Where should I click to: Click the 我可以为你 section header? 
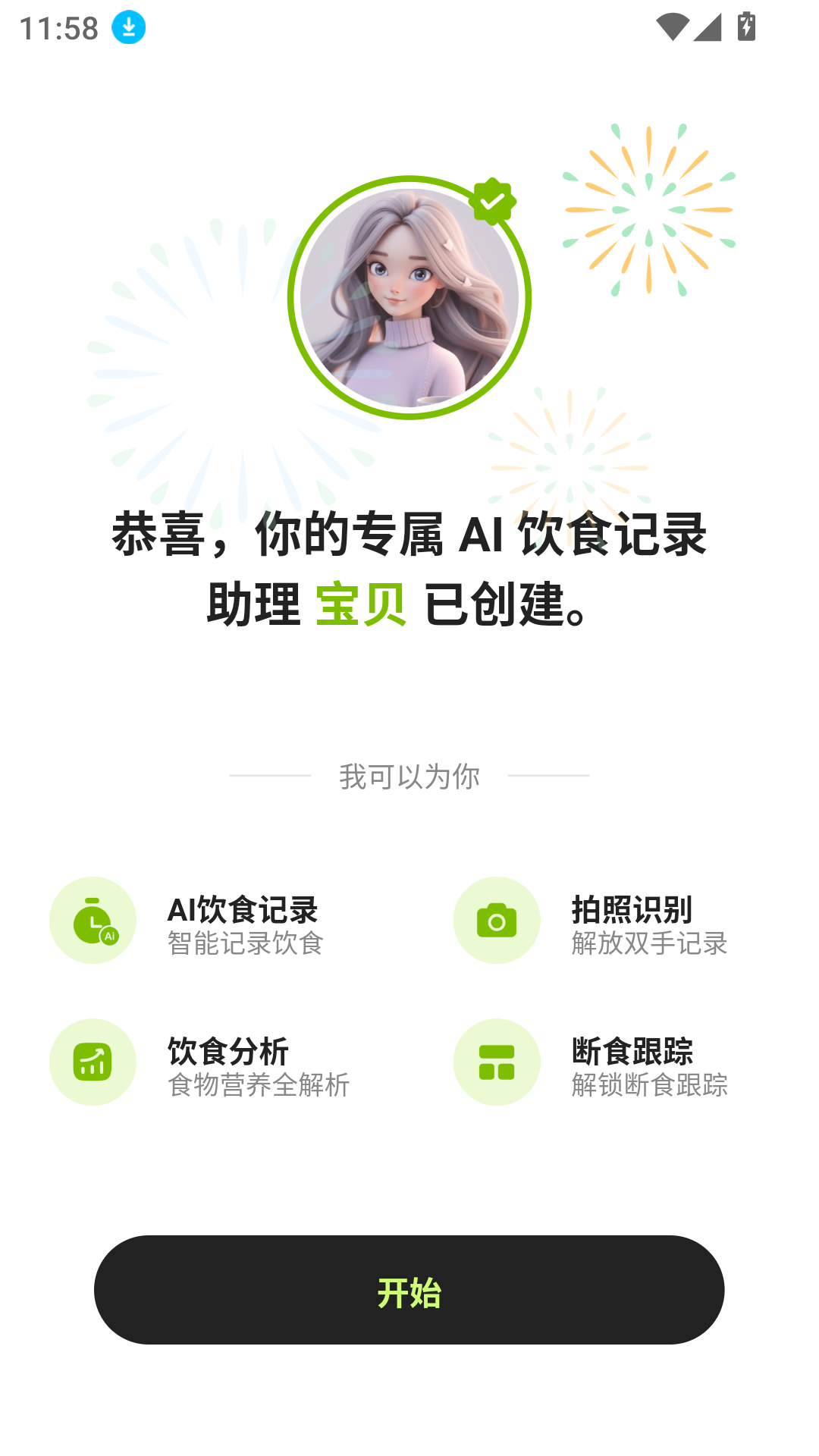click(x=409, y=776)
